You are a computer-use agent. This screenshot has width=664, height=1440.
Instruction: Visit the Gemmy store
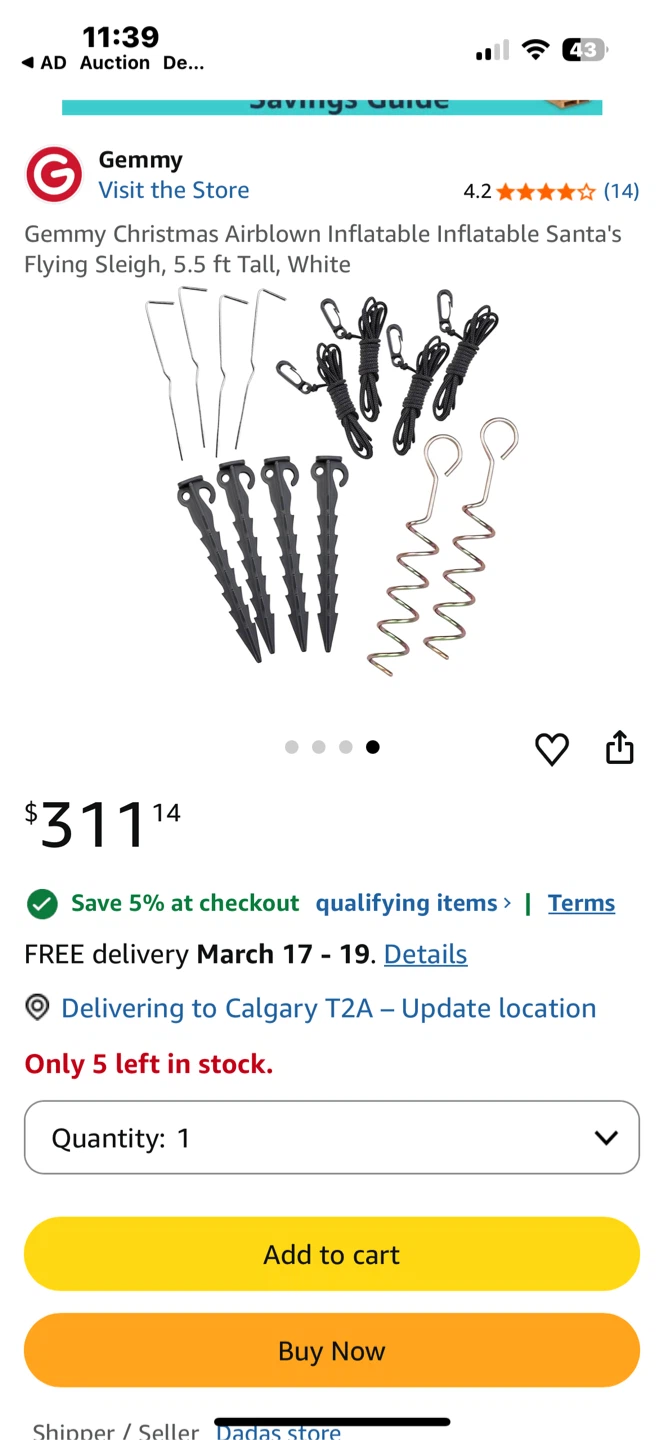click(x=173, y=190)
